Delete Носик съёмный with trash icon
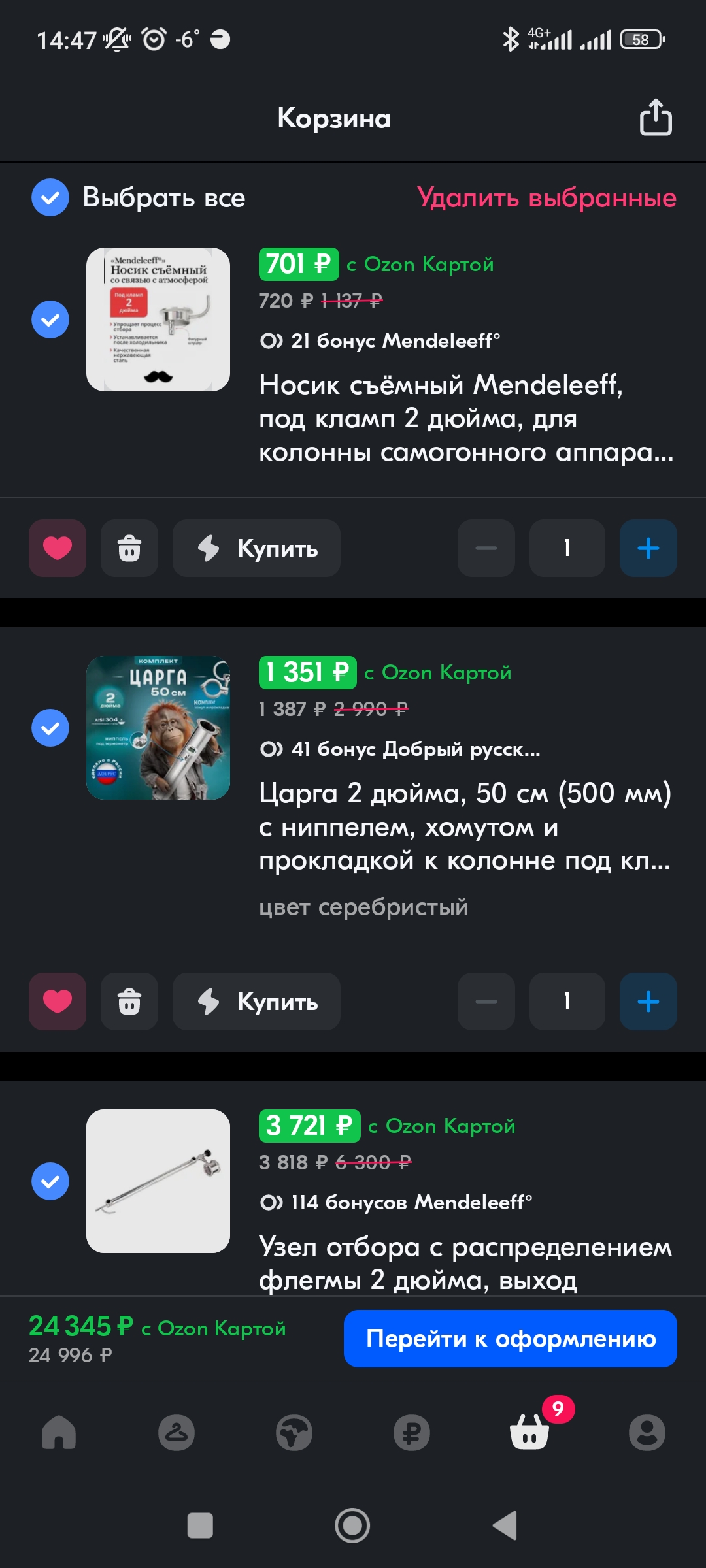 click(129, 548)
